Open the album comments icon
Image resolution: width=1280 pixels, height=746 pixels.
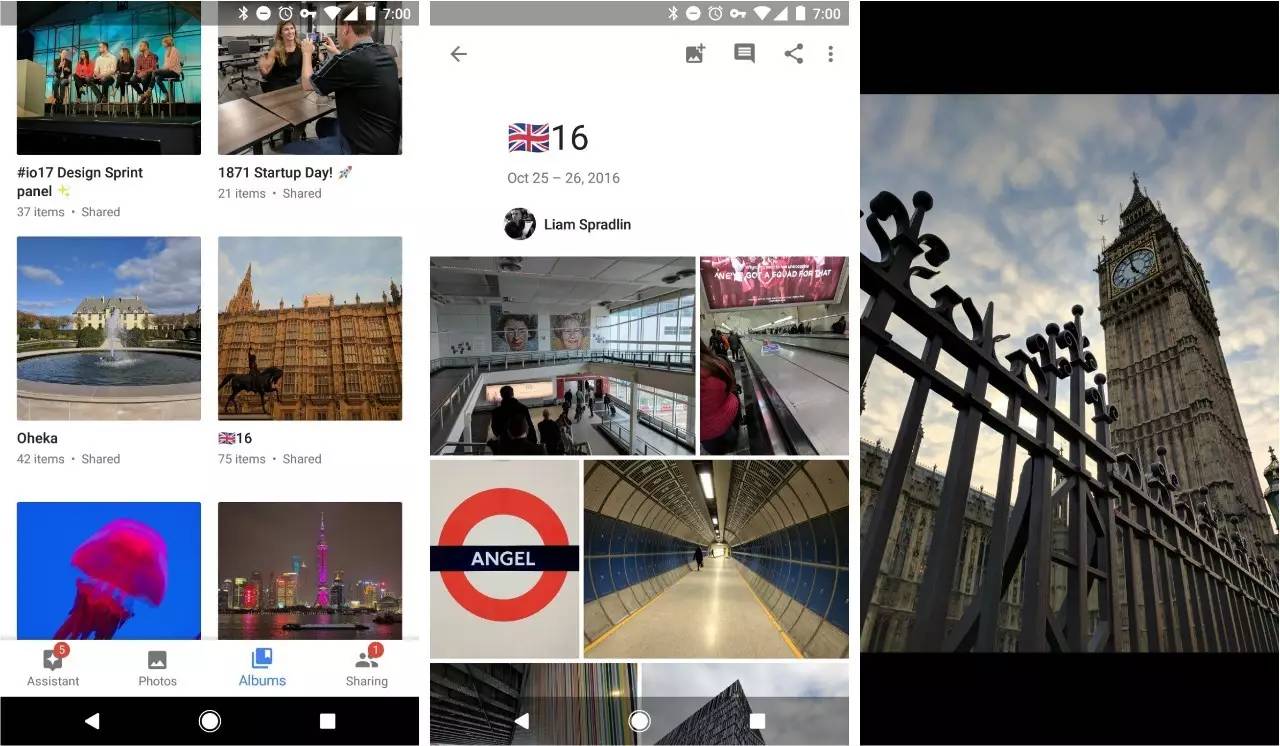point(744,54)
